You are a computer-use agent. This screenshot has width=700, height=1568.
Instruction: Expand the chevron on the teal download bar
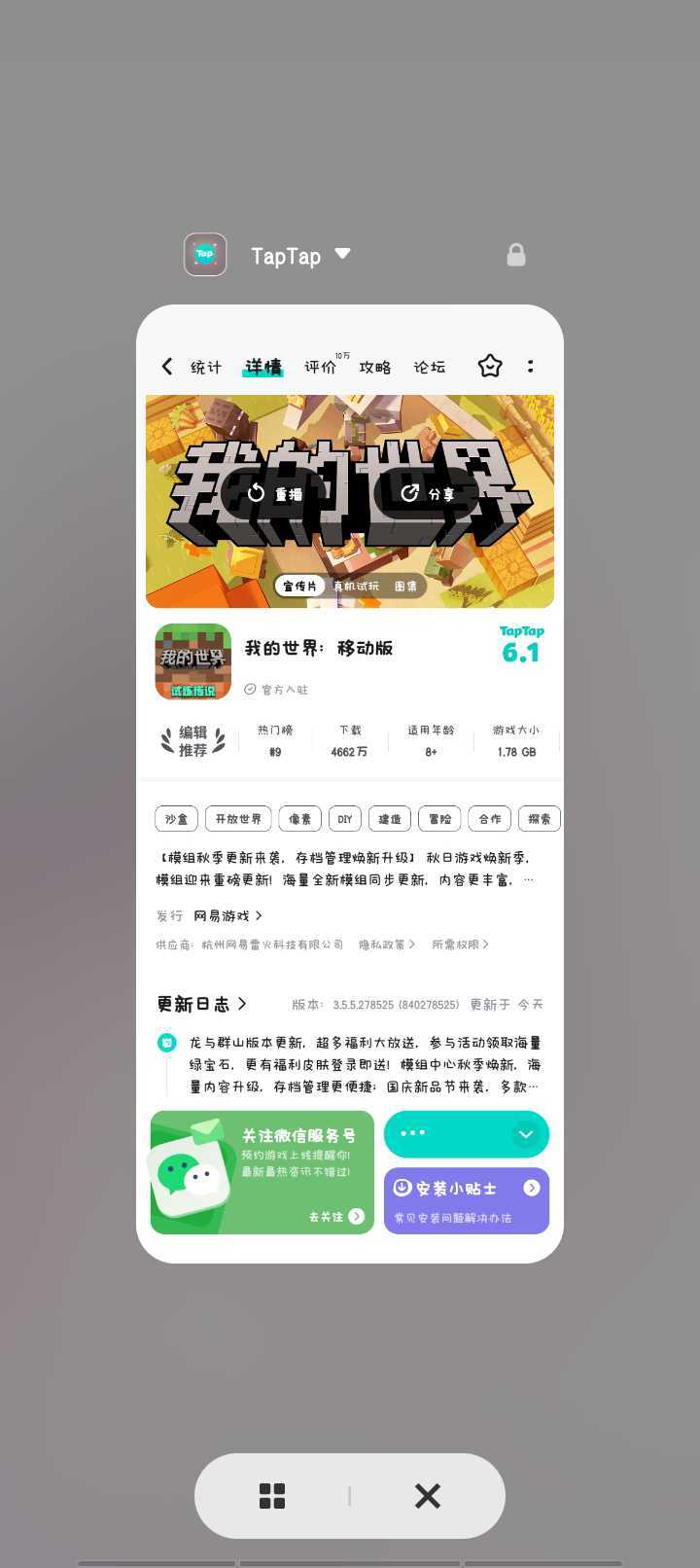pyautogui.click(x=525, y=1134)
